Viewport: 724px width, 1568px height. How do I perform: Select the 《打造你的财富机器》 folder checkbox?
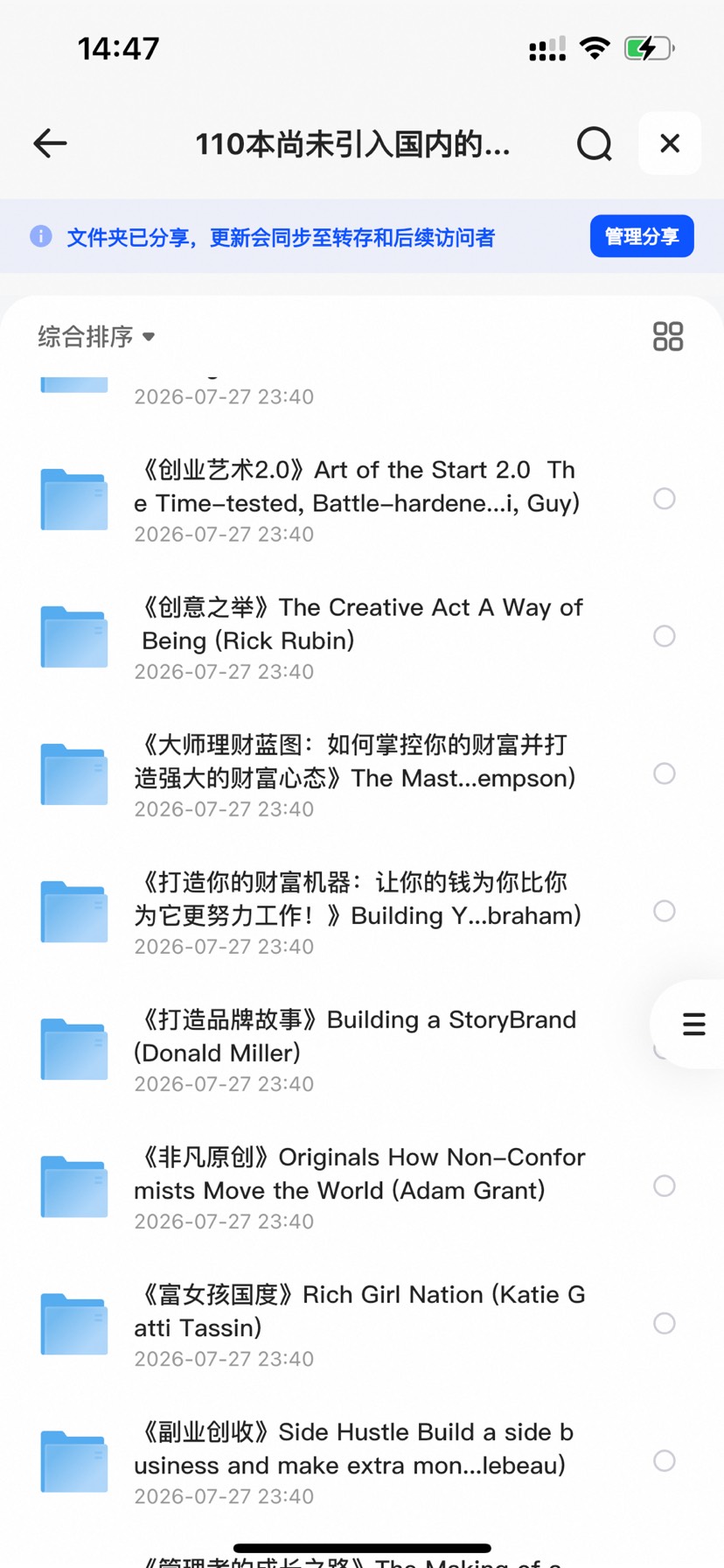[665, 911]
